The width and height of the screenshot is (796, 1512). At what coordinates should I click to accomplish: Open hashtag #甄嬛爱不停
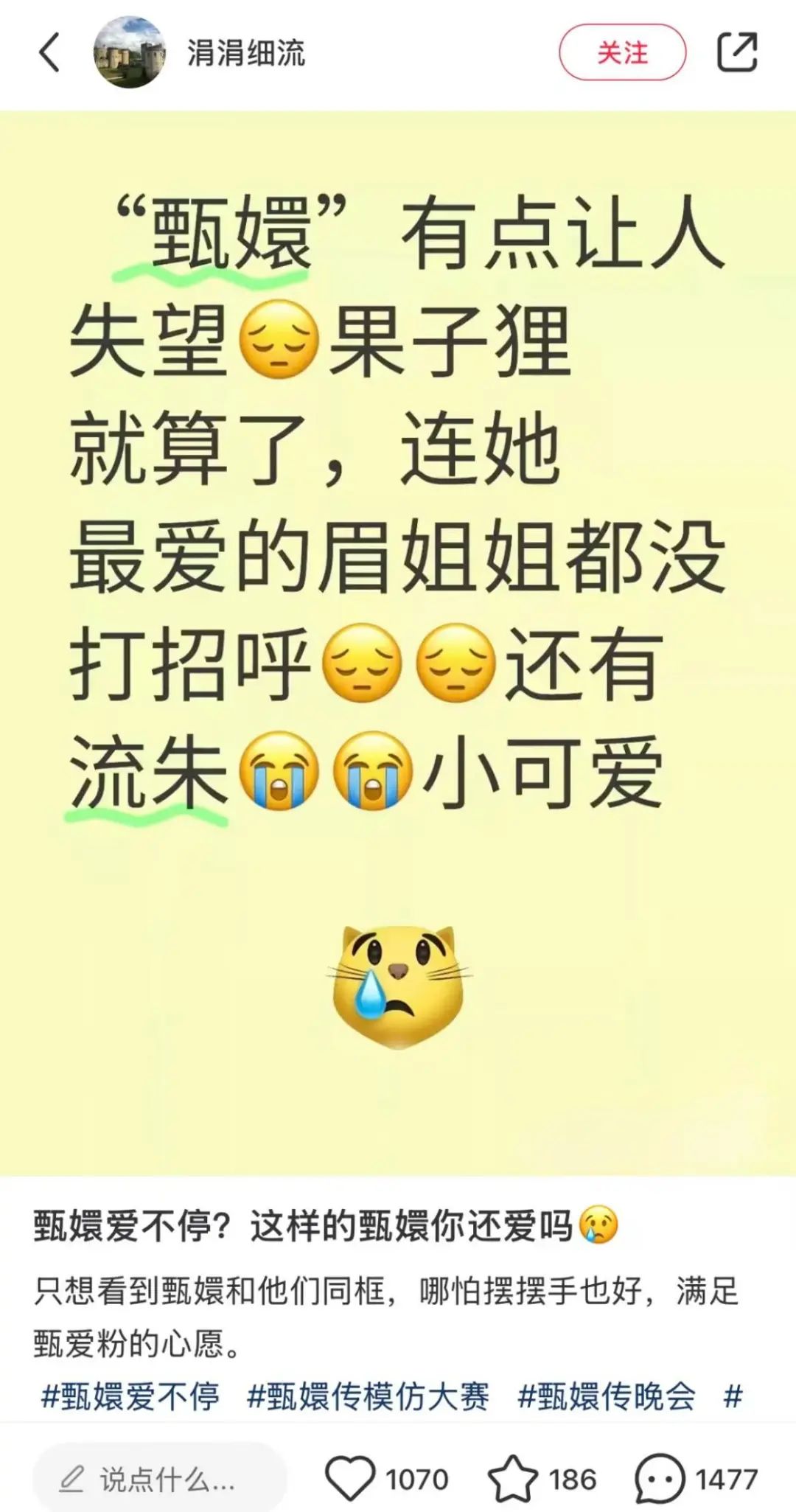pyautogui.click(x=130, y=1397)
